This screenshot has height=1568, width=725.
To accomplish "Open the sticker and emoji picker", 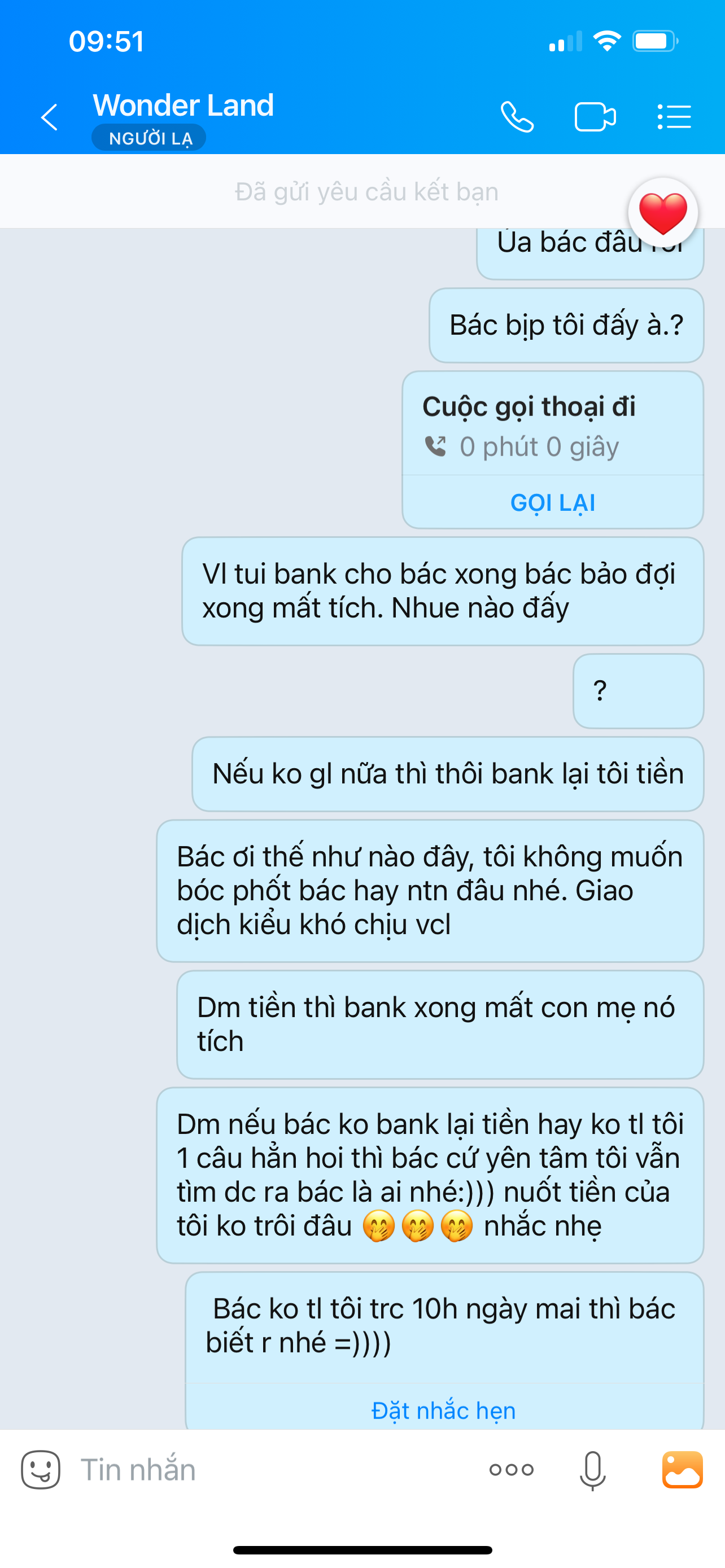I will click(41, 1470).
